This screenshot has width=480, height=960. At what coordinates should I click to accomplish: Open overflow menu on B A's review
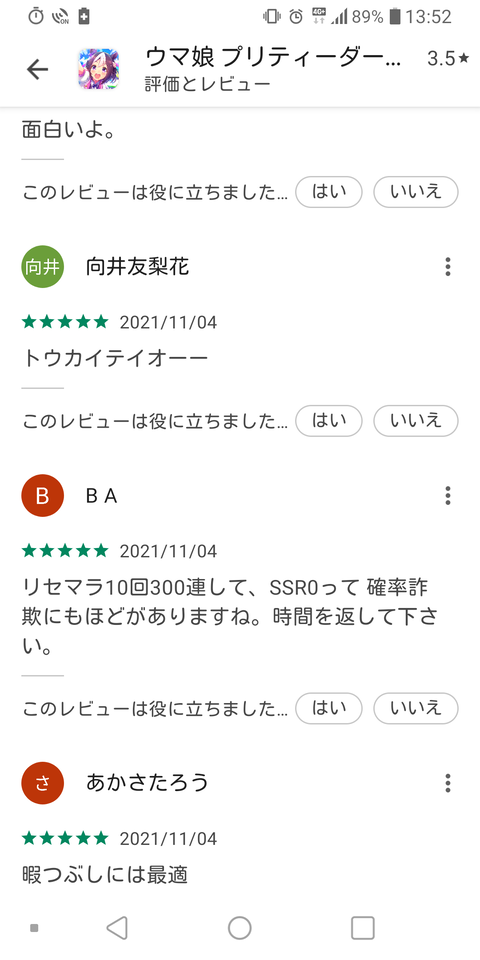click(448, 495)
